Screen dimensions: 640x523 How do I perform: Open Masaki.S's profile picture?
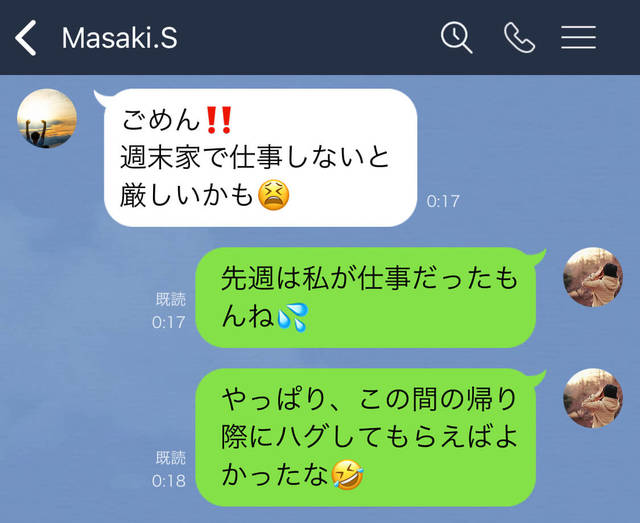click(x=47, y=119)
